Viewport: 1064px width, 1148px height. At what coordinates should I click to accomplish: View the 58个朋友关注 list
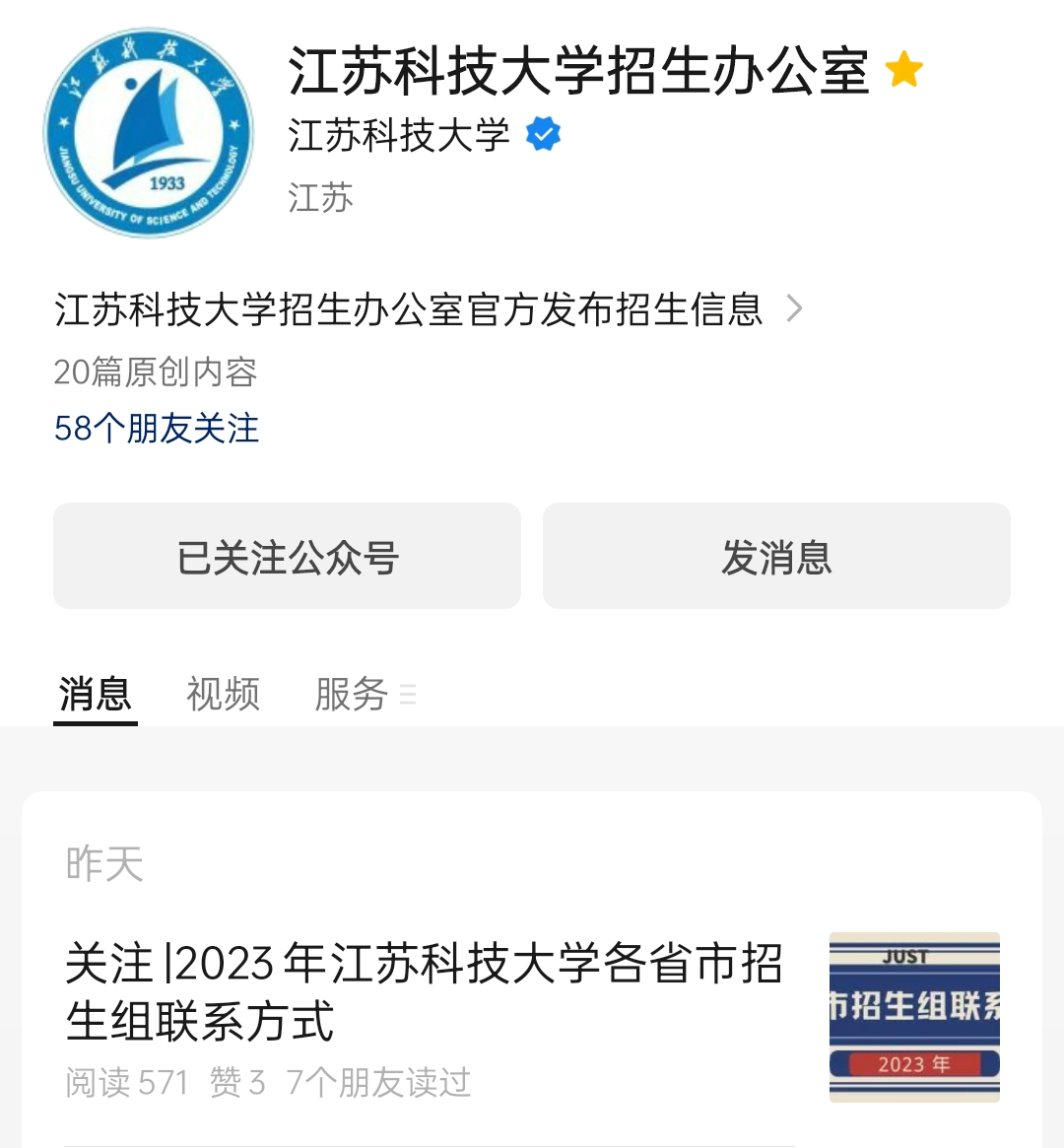click(157, 429)
